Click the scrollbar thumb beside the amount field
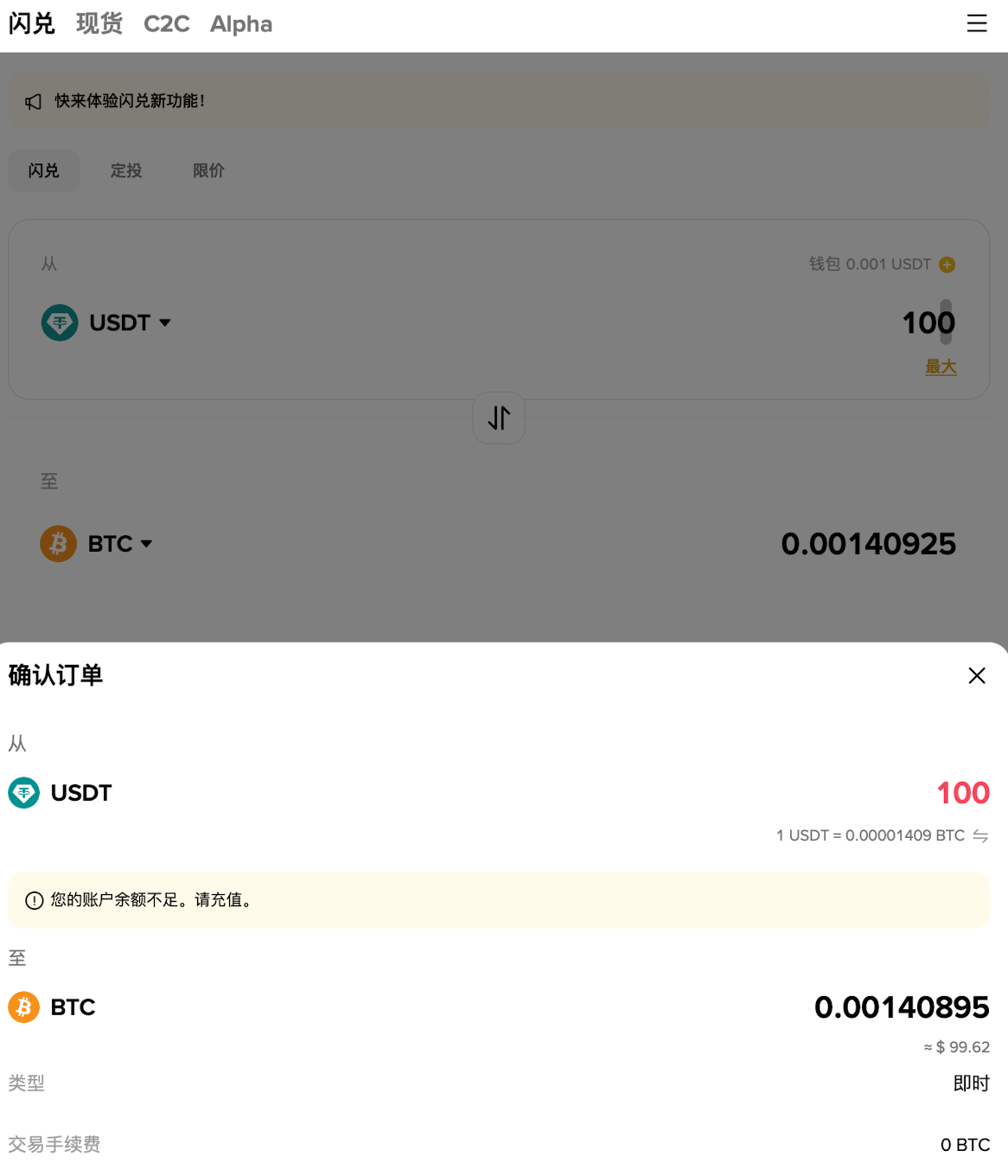Screen dimensions: 1008x1176 [946, 323]
